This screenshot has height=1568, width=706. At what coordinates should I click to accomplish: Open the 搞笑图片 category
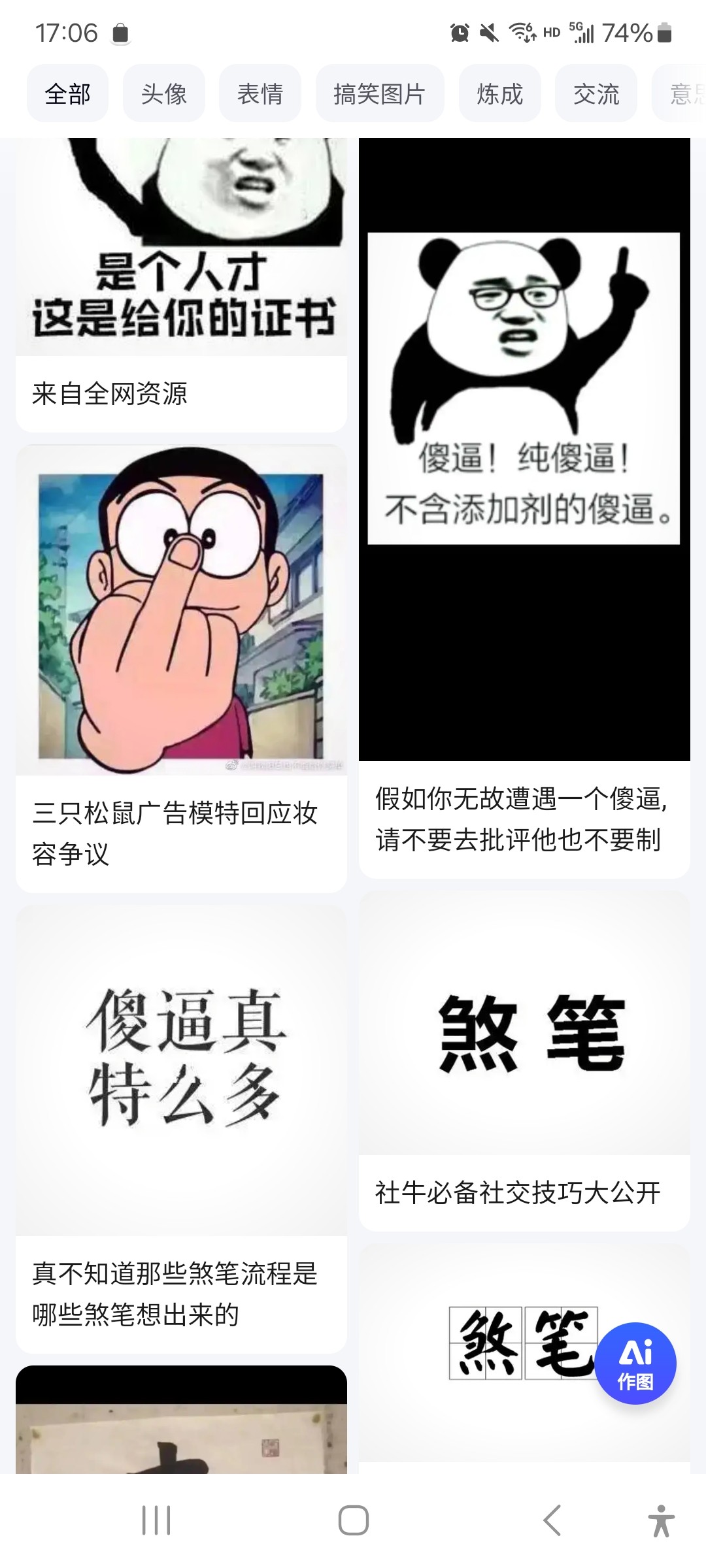coord(380,94)
